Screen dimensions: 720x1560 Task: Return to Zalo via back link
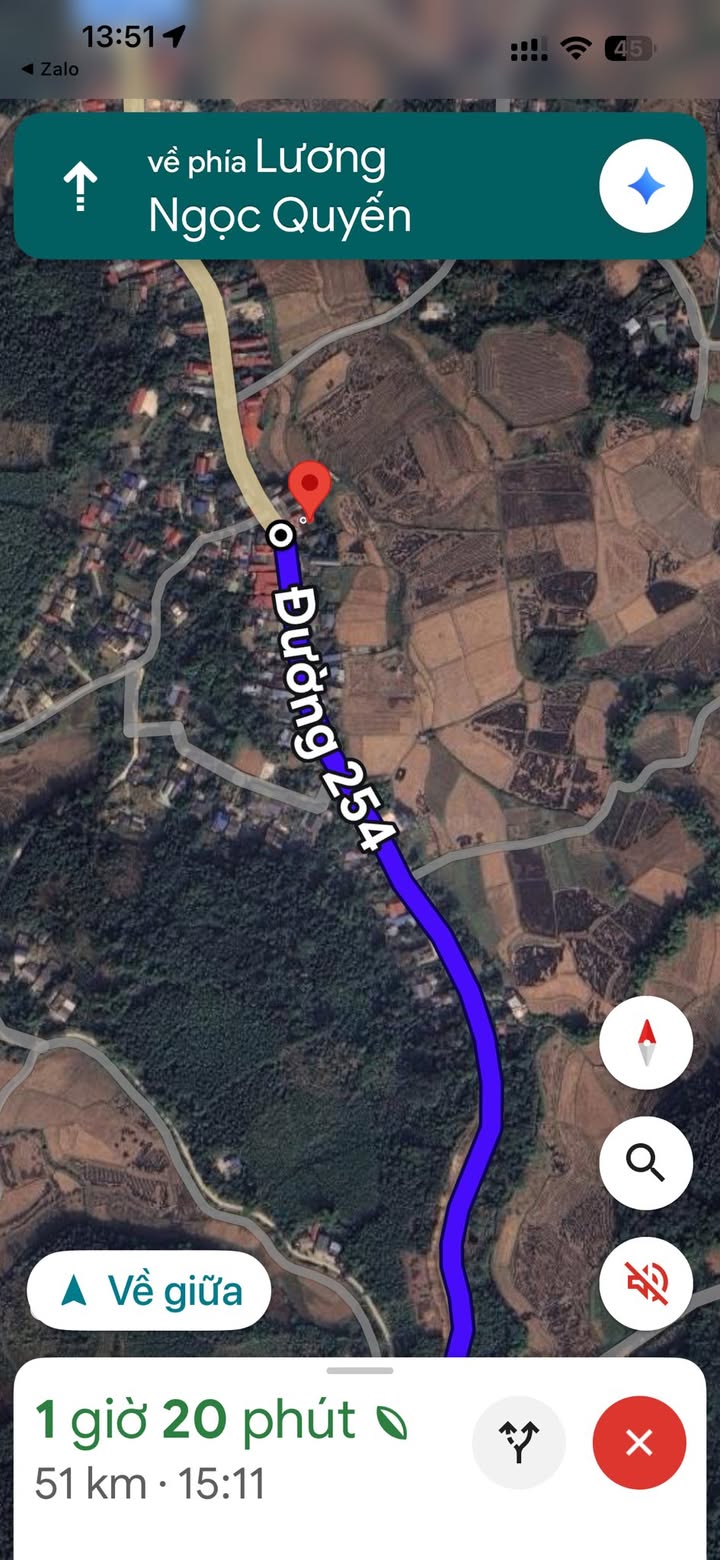coord(50,69)
